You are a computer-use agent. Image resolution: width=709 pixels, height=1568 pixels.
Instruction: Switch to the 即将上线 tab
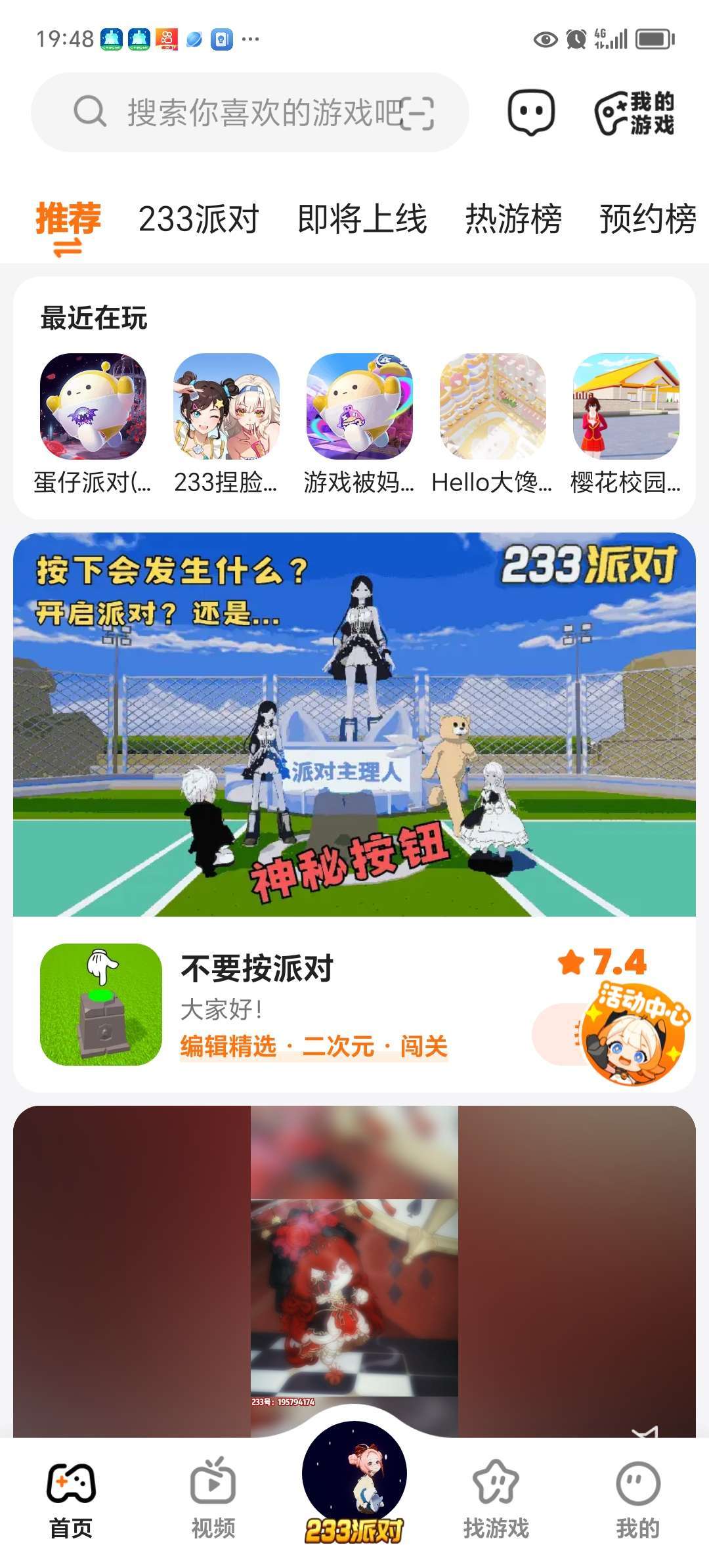click(x=362, y=219)
